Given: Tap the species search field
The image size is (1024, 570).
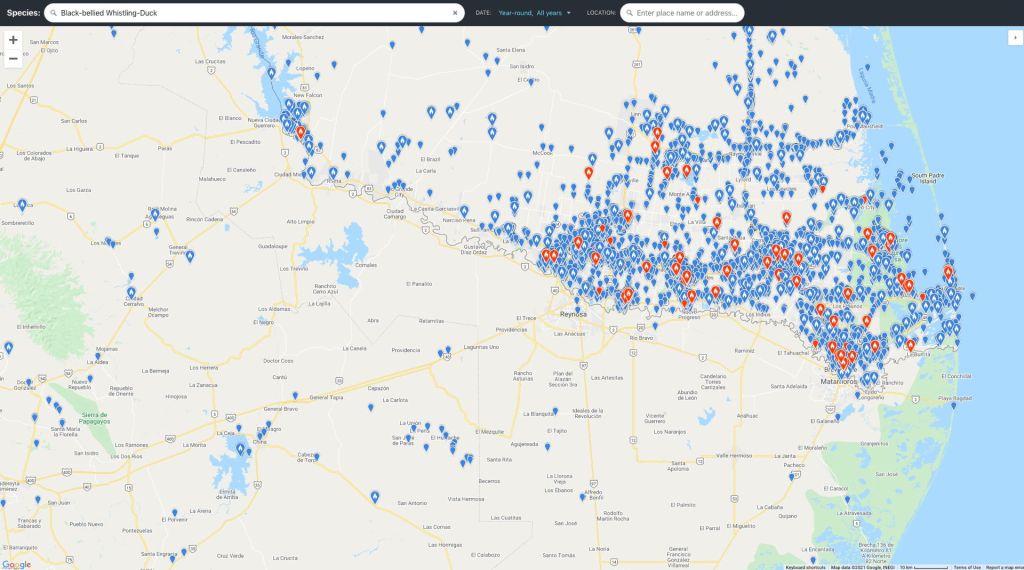Looking at the screenshot, I should point(250,13).
